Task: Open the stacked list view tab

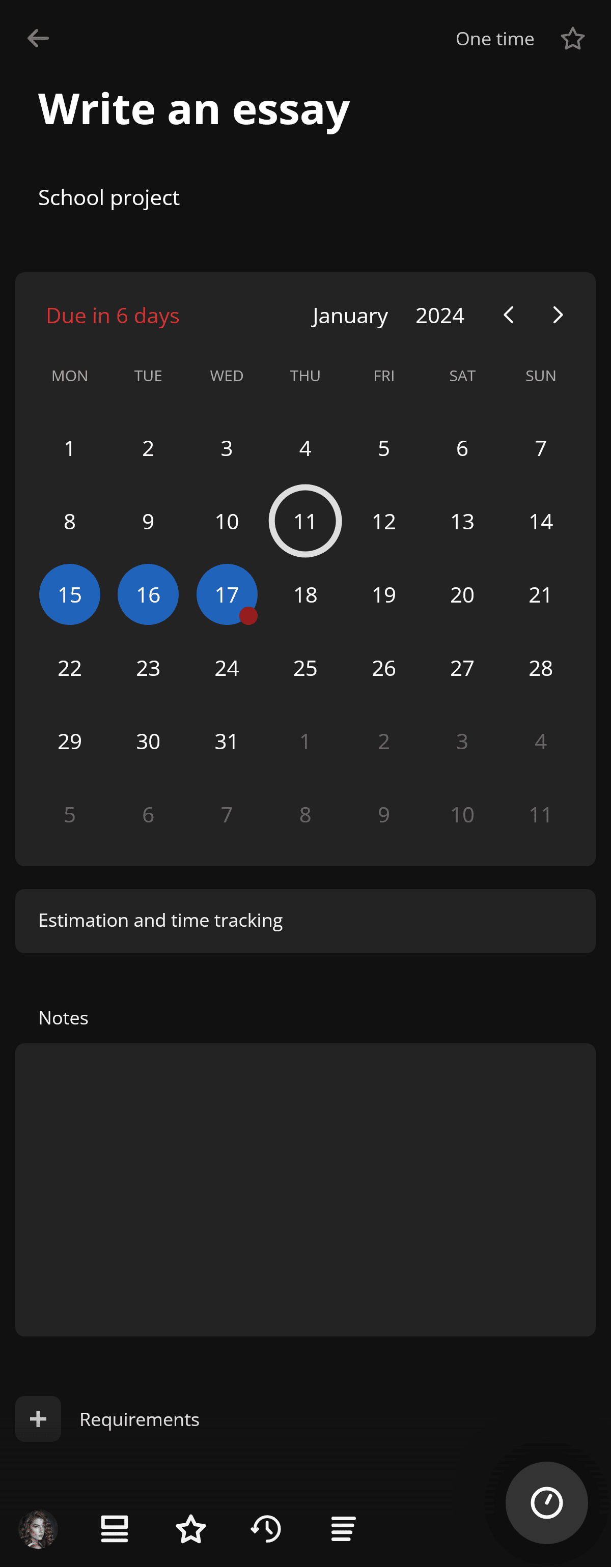Action: tap(115, 1528)
